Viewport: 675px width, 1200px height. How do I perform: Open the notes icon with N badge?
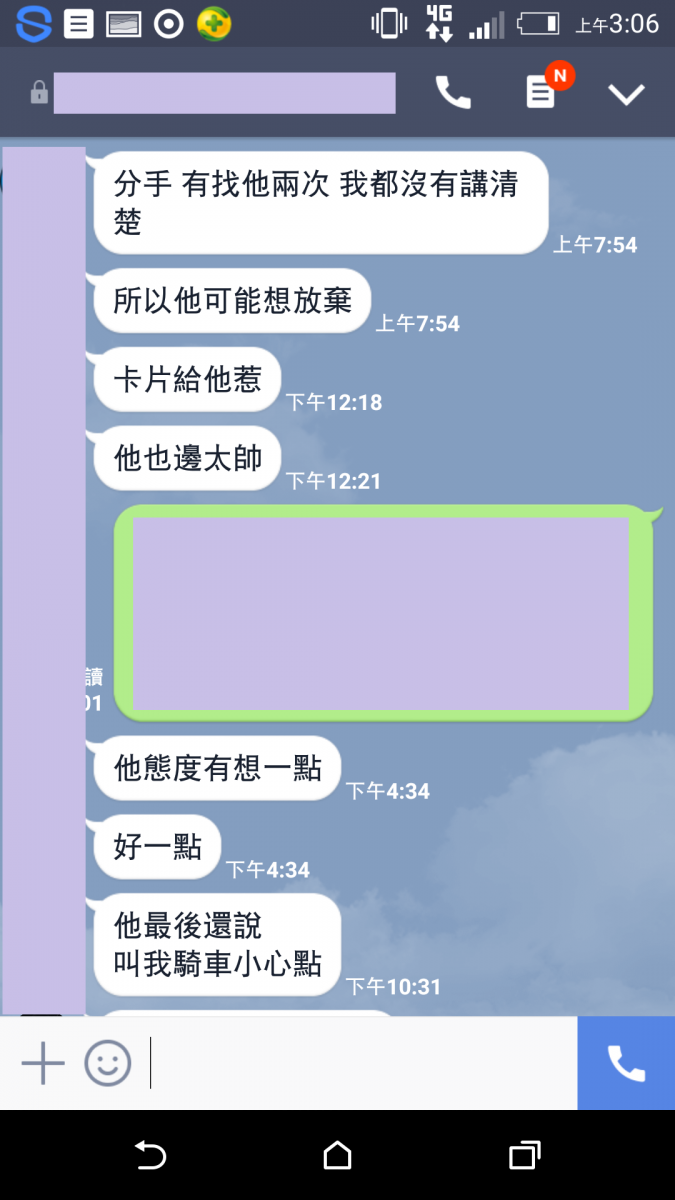click(541, 93)
